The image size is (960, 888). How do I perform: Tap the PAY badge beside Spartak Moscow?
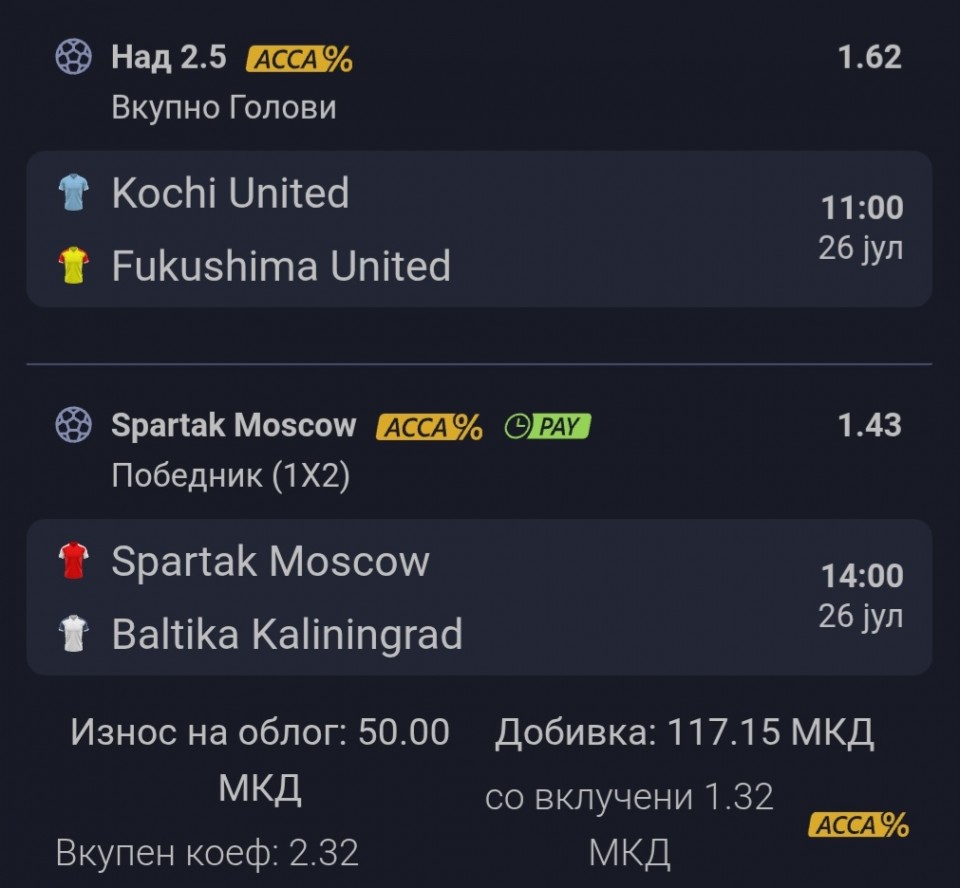(547, 427)
